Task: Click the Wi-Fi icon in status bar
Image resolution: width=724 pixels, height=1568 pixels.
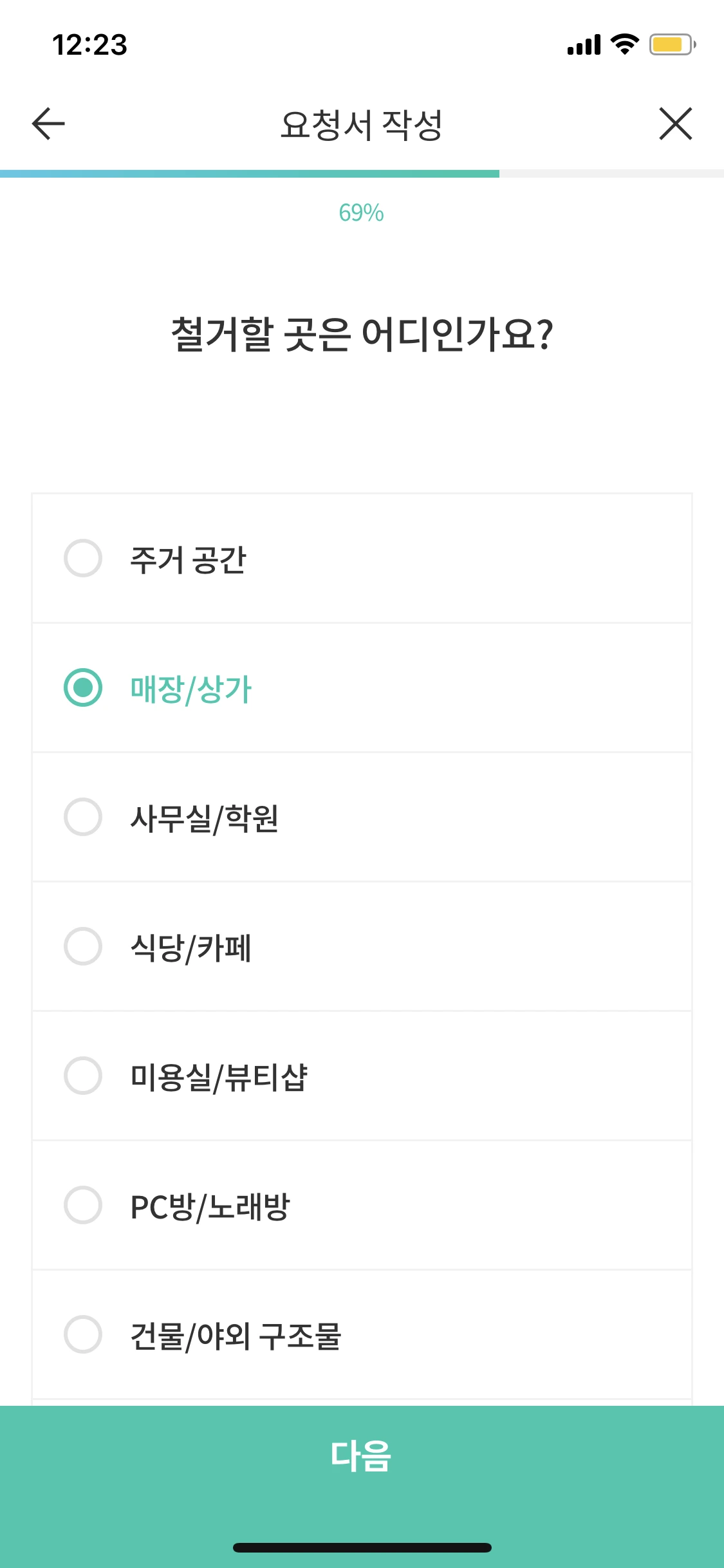Action: click(622, 44)
